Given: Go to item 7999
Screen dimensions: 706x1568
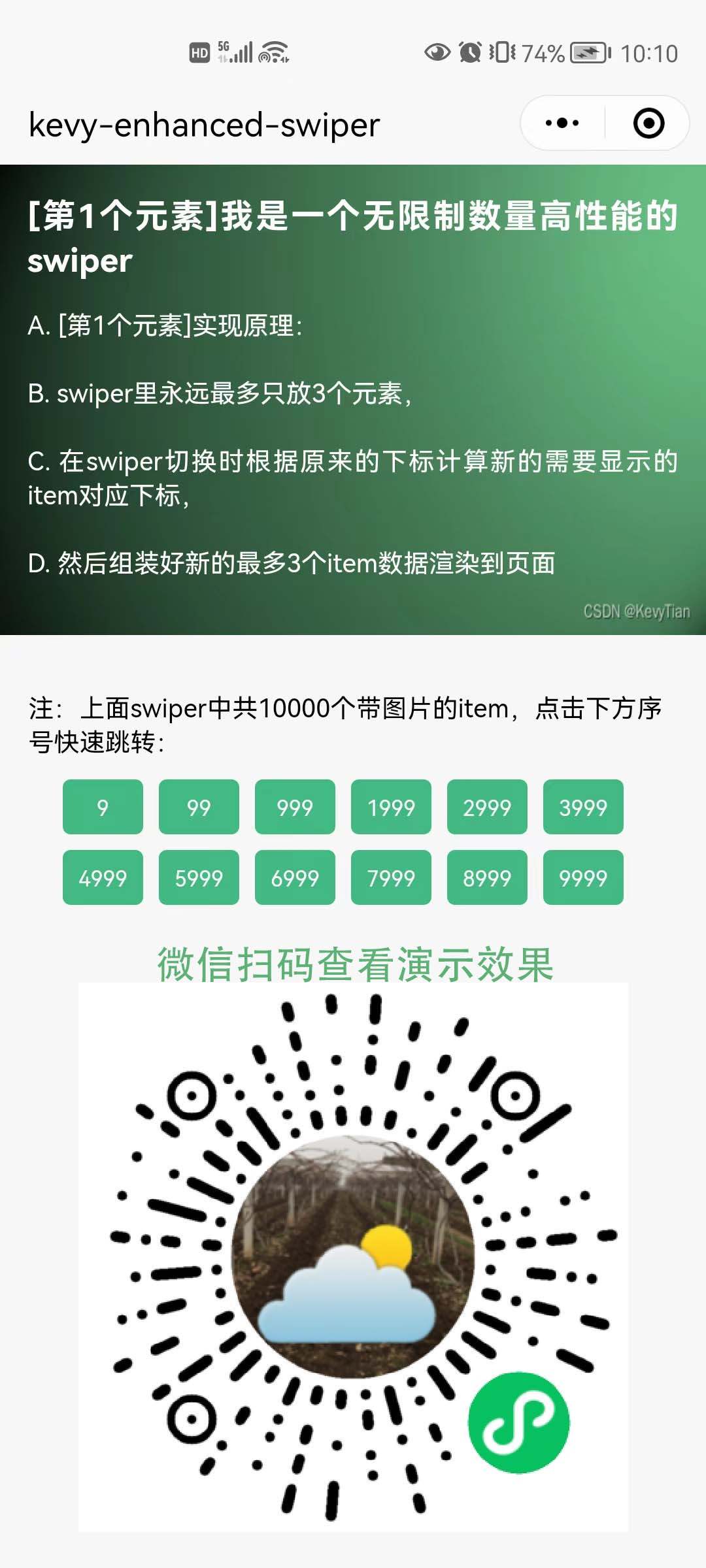Looking at the screenshot, I should [x=391, y=877].
